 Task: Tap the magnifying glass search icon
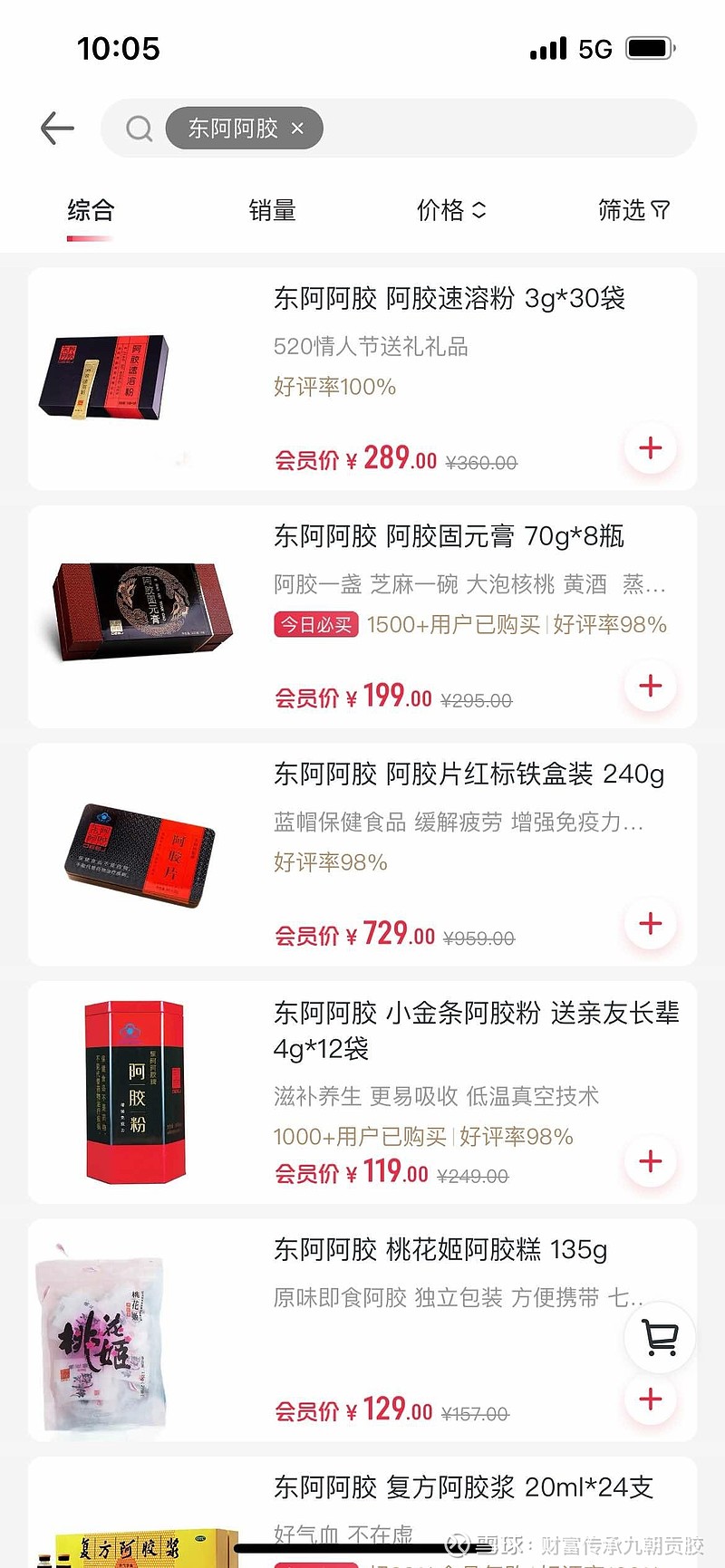[x=139, y=128]
